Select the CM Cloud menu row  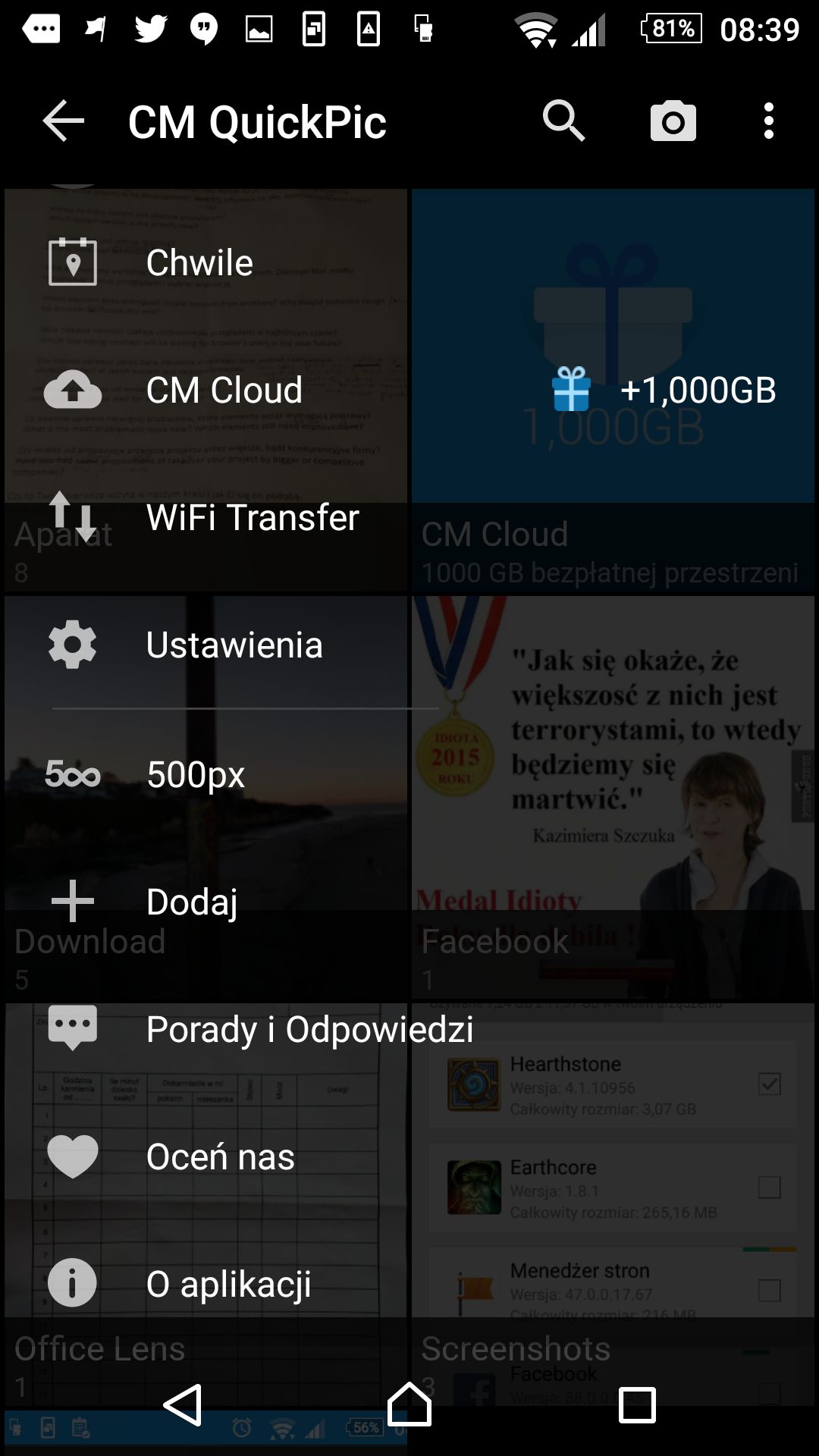[x=409, y=390]
